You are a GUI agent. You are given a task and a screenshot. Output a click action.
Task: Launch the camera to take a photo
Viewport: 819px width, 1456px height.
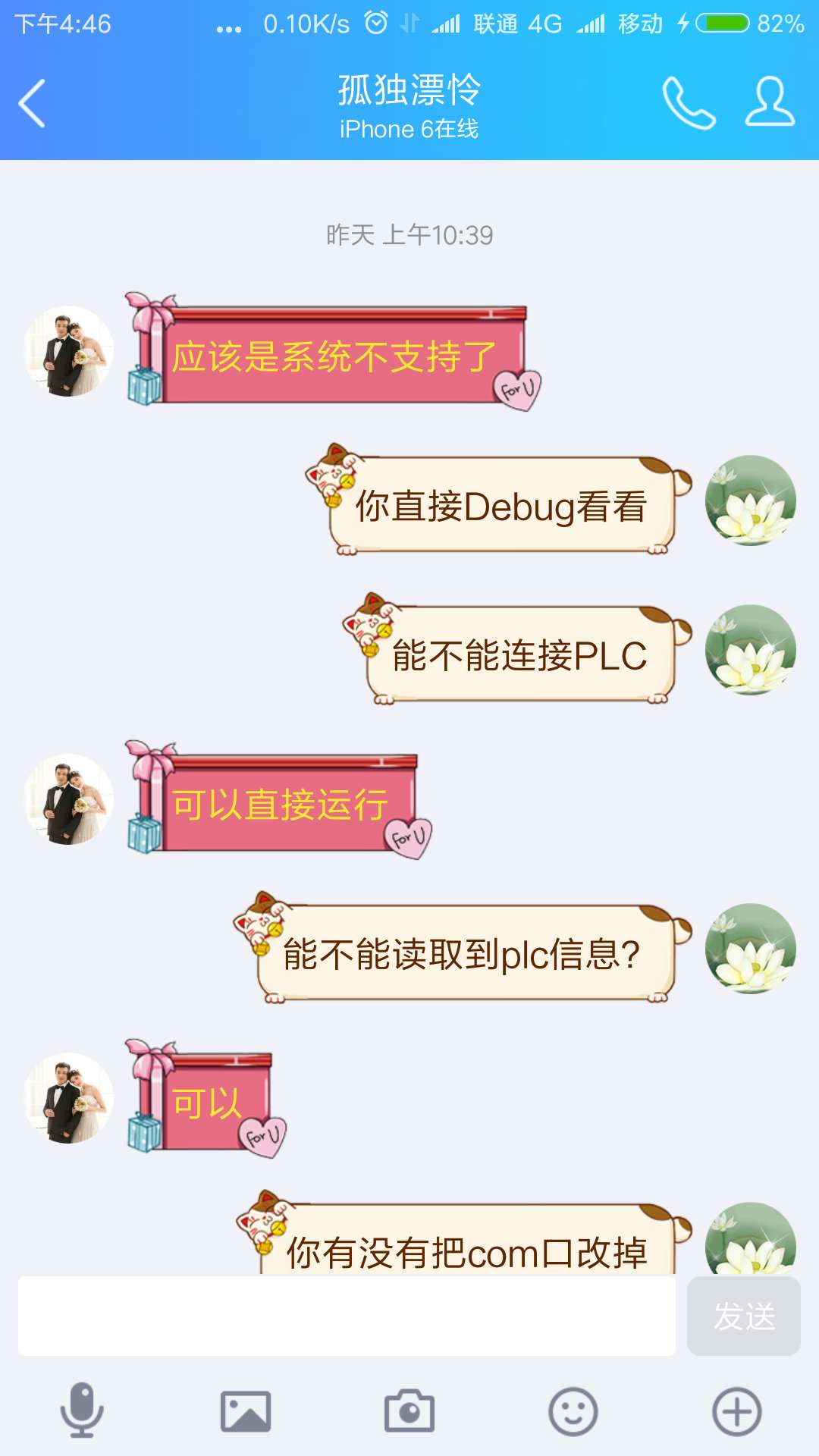409,1411
